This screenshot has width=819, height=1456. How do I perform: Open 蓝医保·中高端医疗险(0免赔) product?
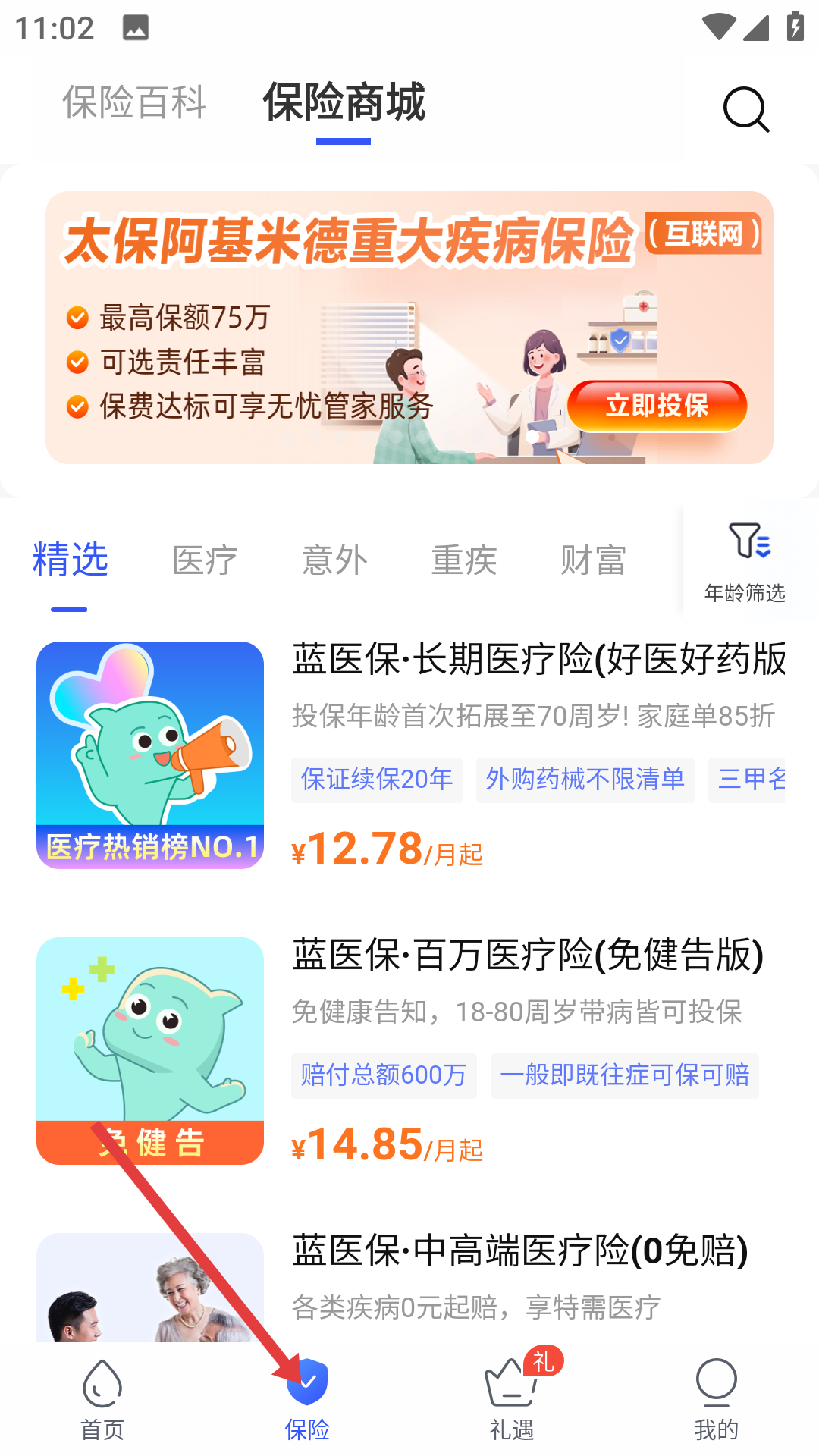coord(520,1250)
